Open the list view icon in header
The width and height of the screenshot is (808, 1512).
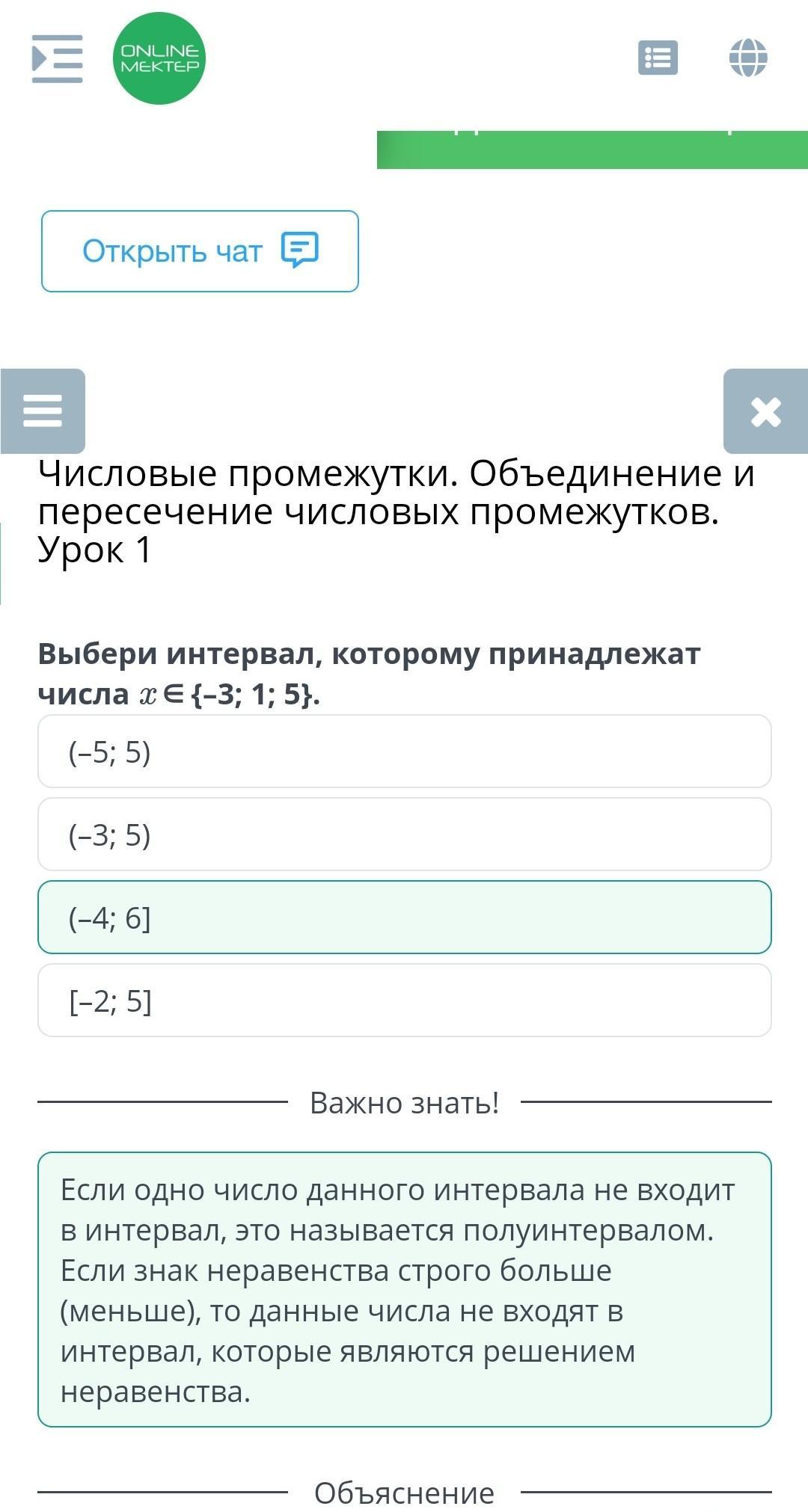tap(658, 58)
